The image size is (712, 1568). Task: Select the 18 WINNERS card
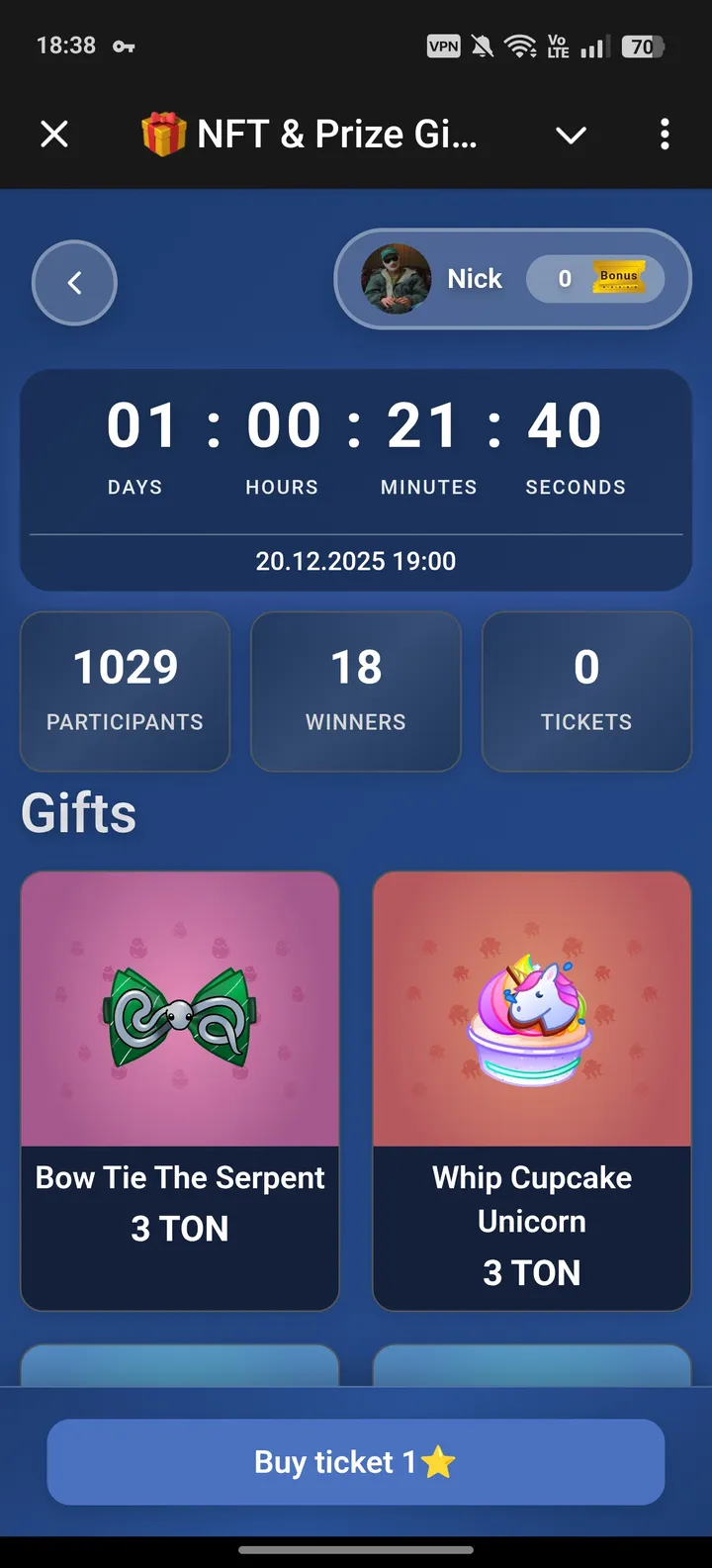coord(355,691)
